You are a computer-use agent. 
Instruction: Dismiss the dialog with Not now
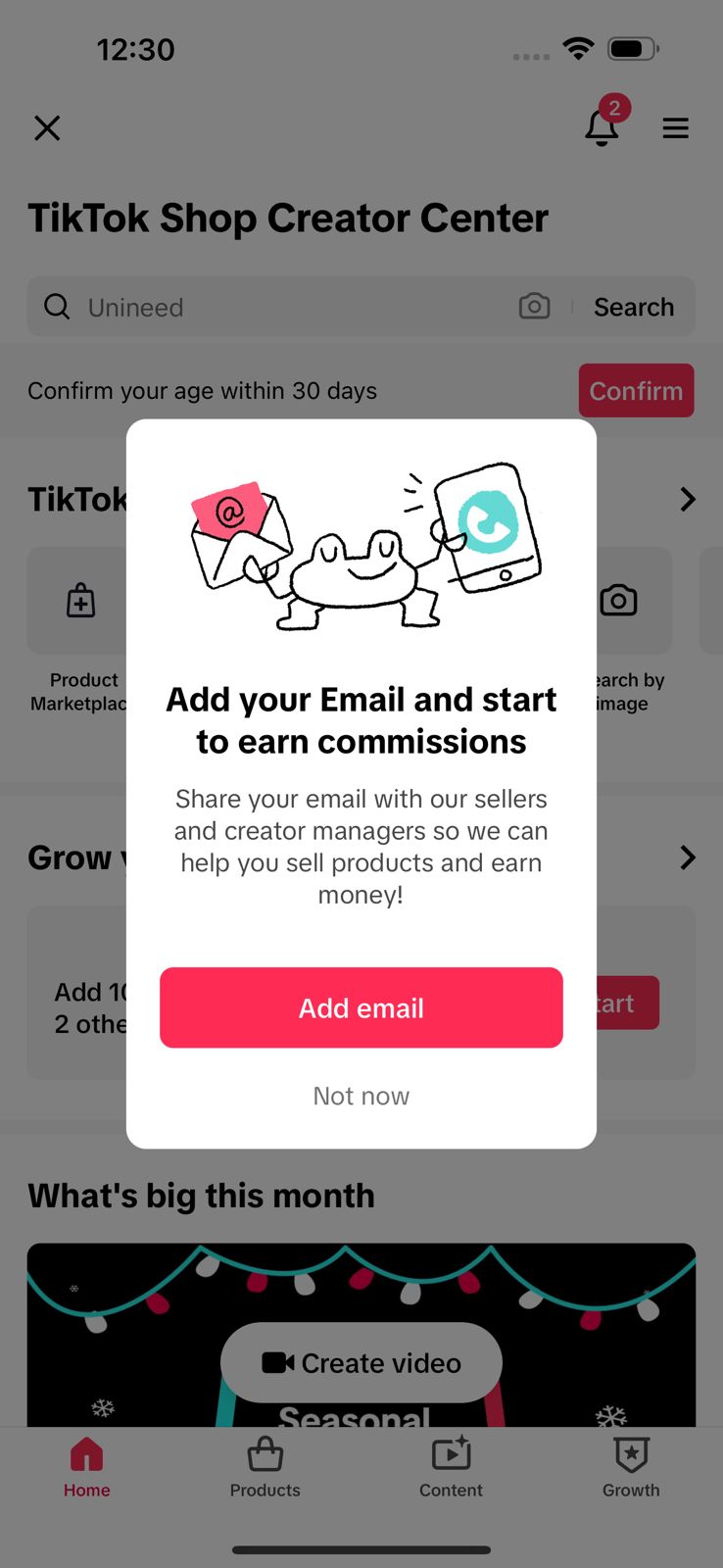(361, 1096)
